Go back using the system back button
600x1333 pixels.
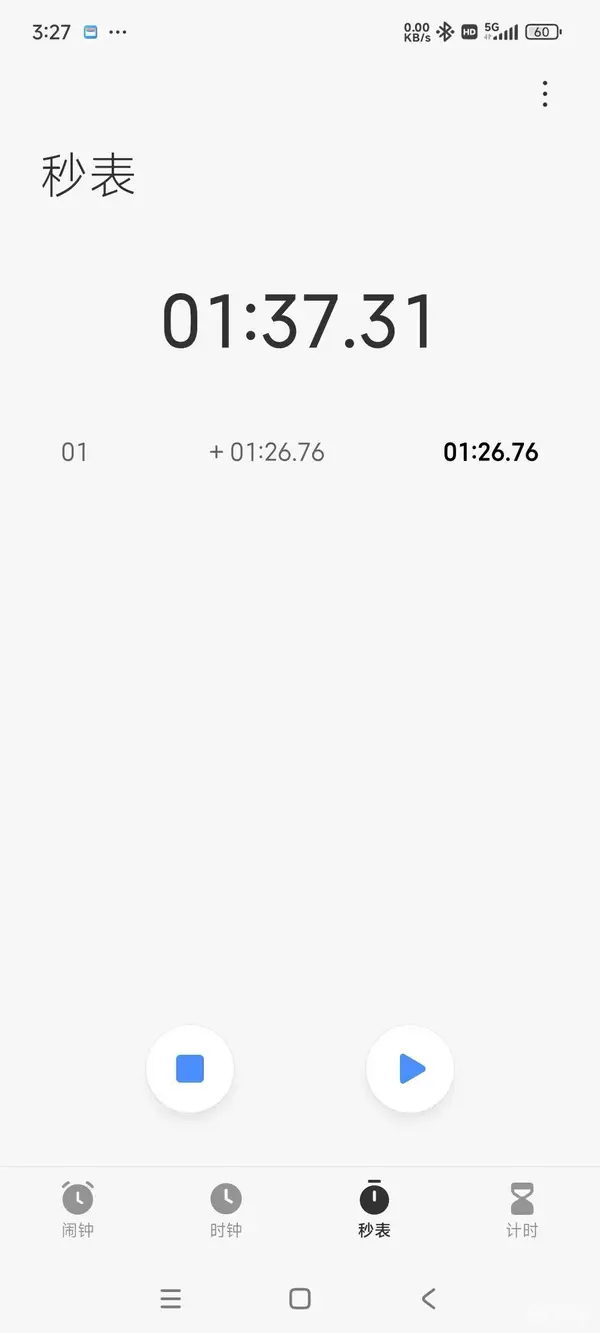pos(429,1298)
